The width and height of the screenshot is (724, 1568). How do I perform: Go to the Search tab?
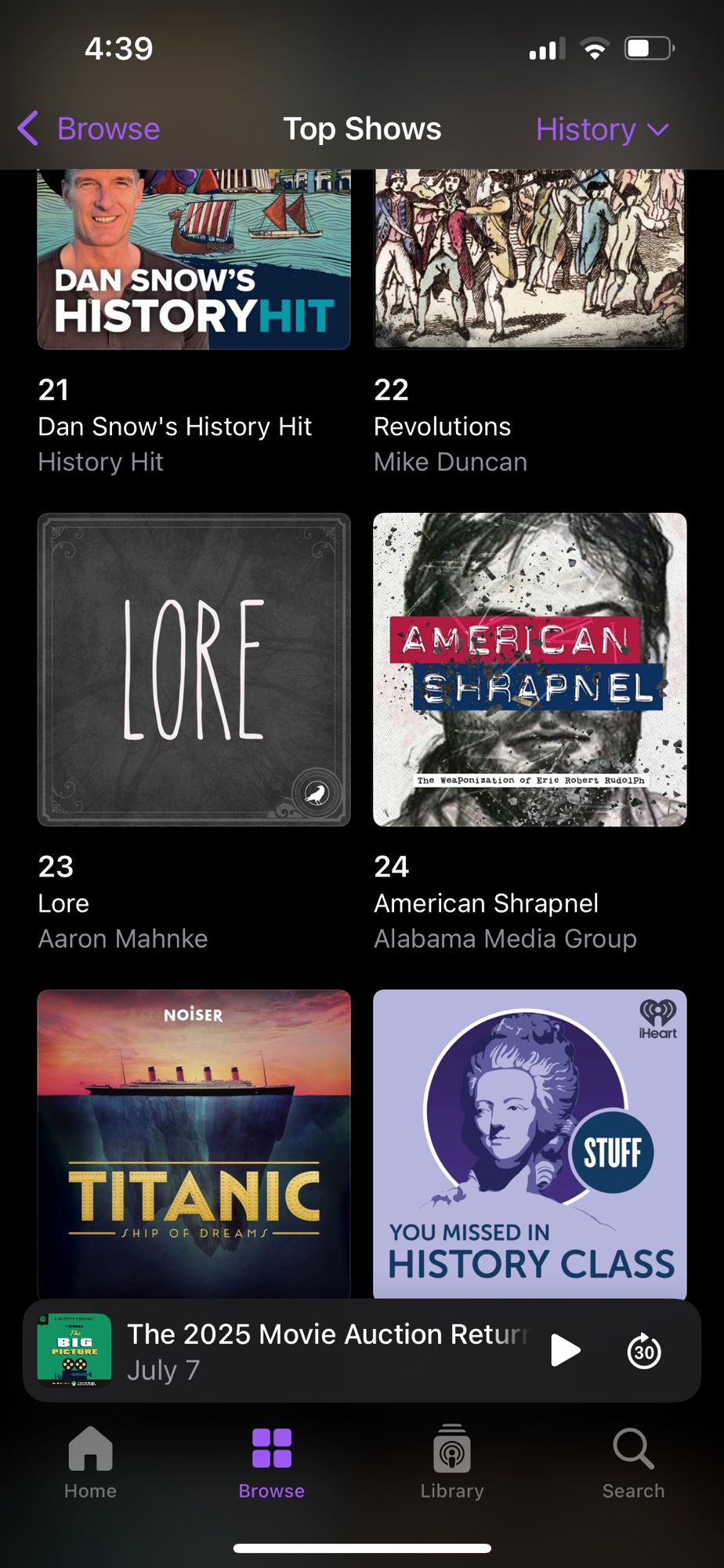pos(633,1462)
